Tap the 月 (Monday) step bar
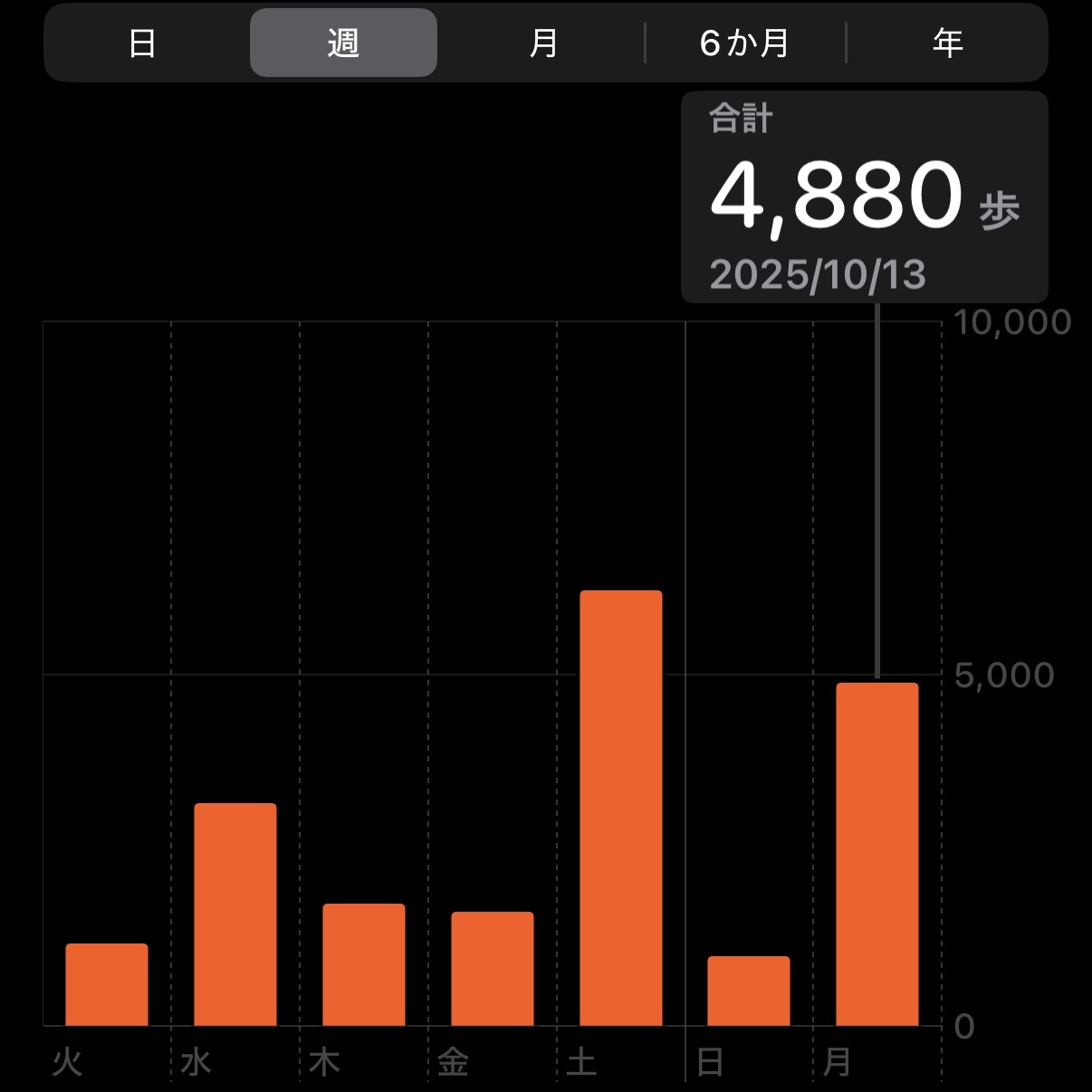The width and height of the screenshot is (1092, 1092). (x=877, y=854)
